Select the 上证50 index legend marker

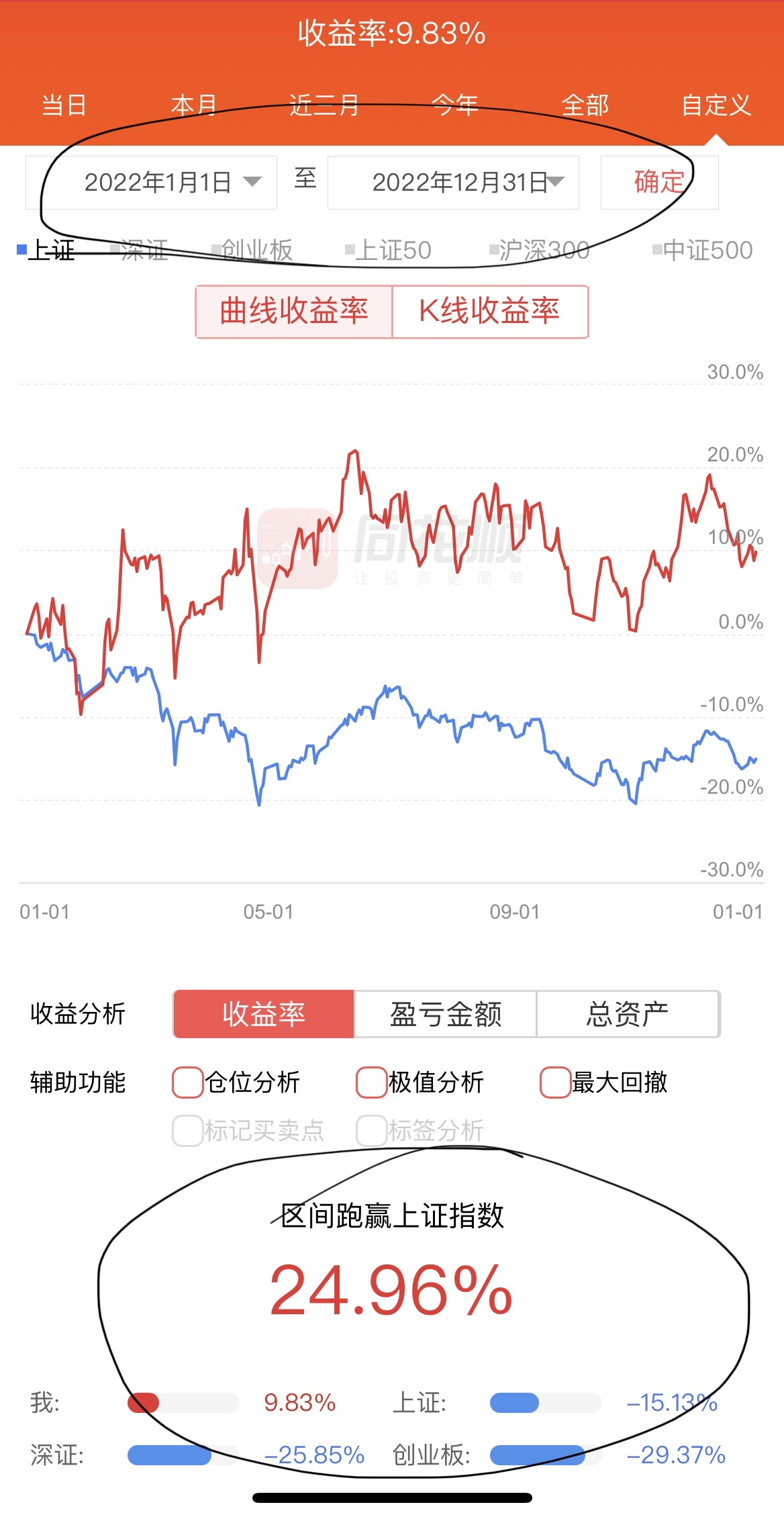[349, 249]
